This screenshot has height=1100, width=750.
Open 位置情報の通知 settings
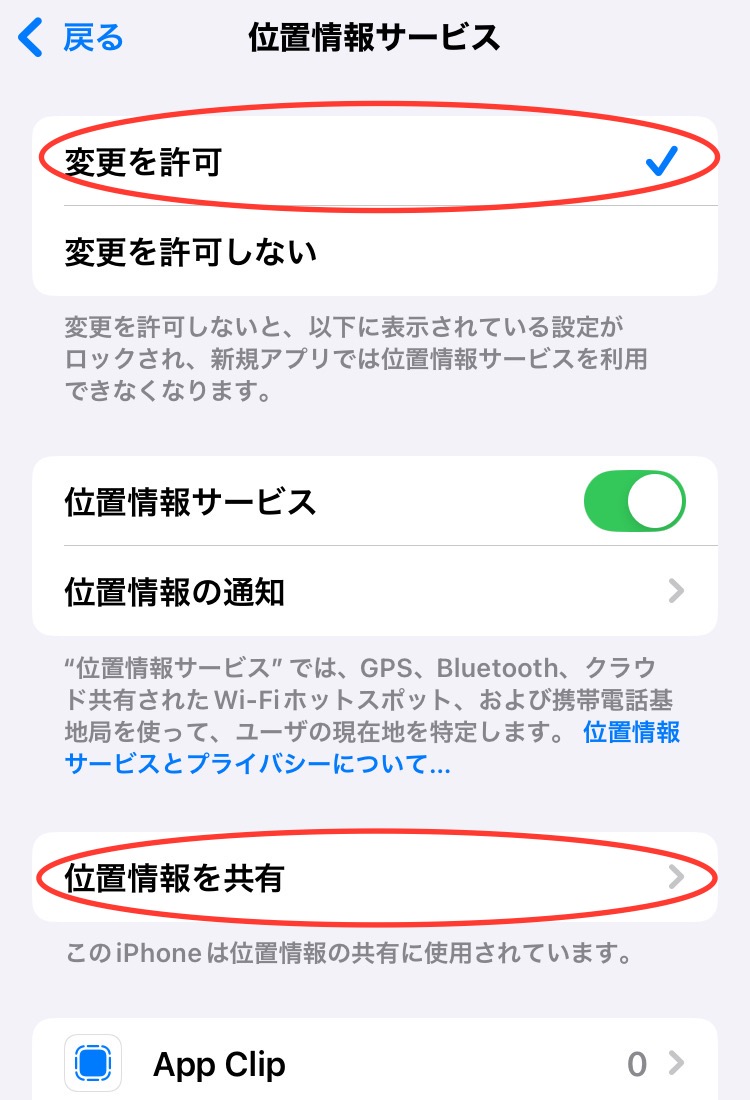click(x=373, y=592)
